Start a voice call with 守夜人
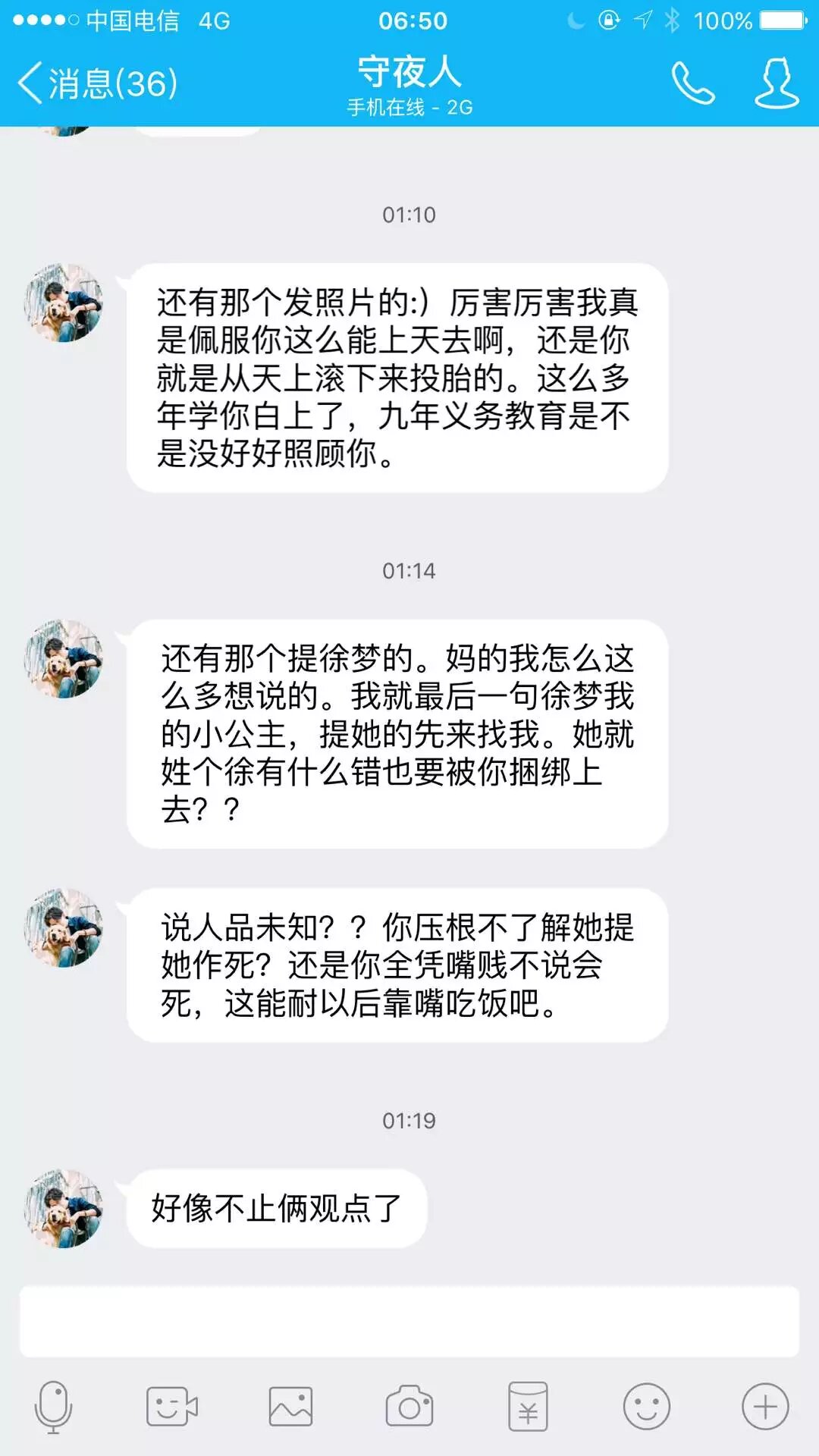Screen dimensions: 819x1456 click(x=692, y=83)
